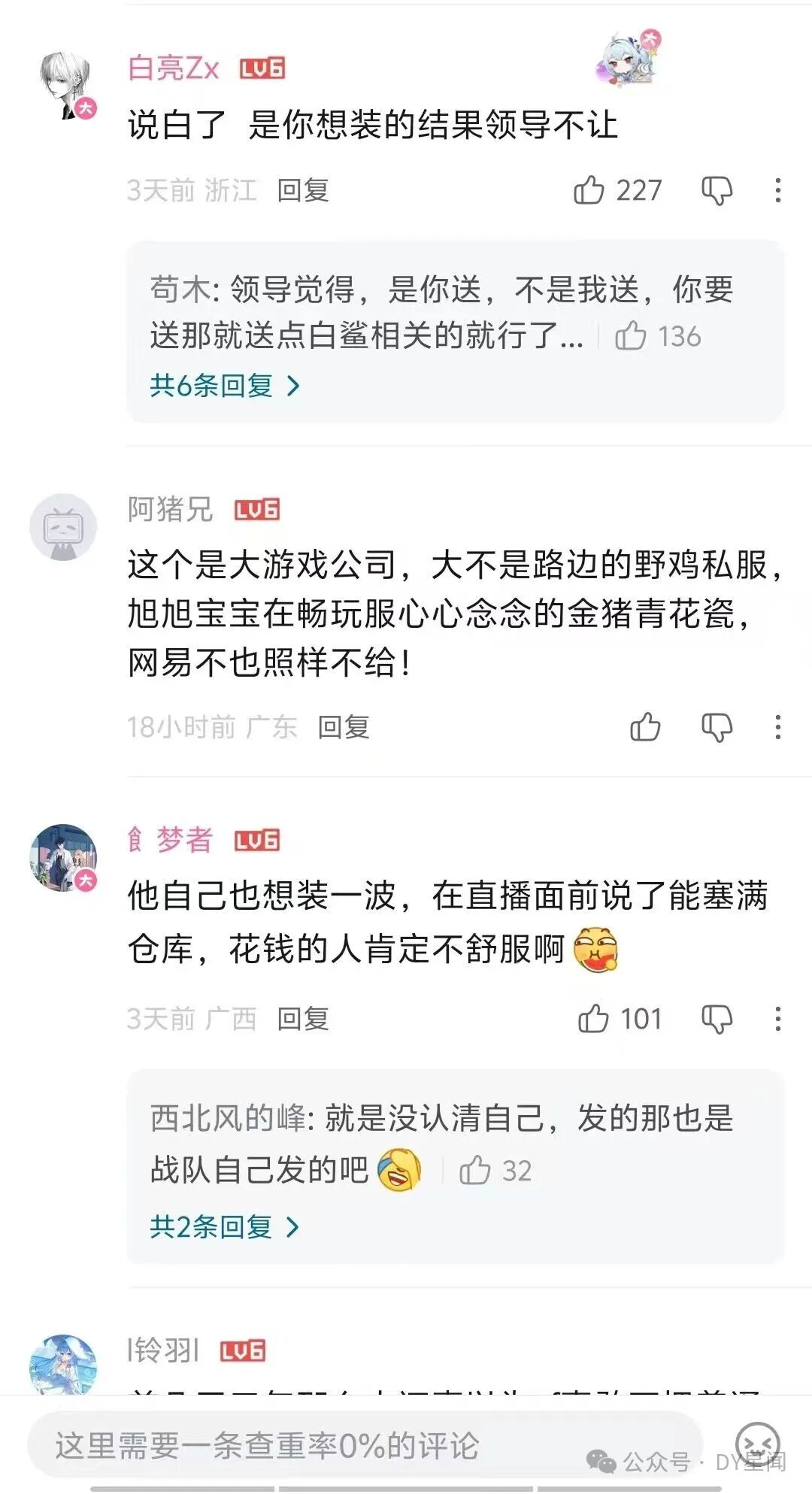Reply to 梦者's comment
Screen dimensions: 812x1494
(303, 1019)
